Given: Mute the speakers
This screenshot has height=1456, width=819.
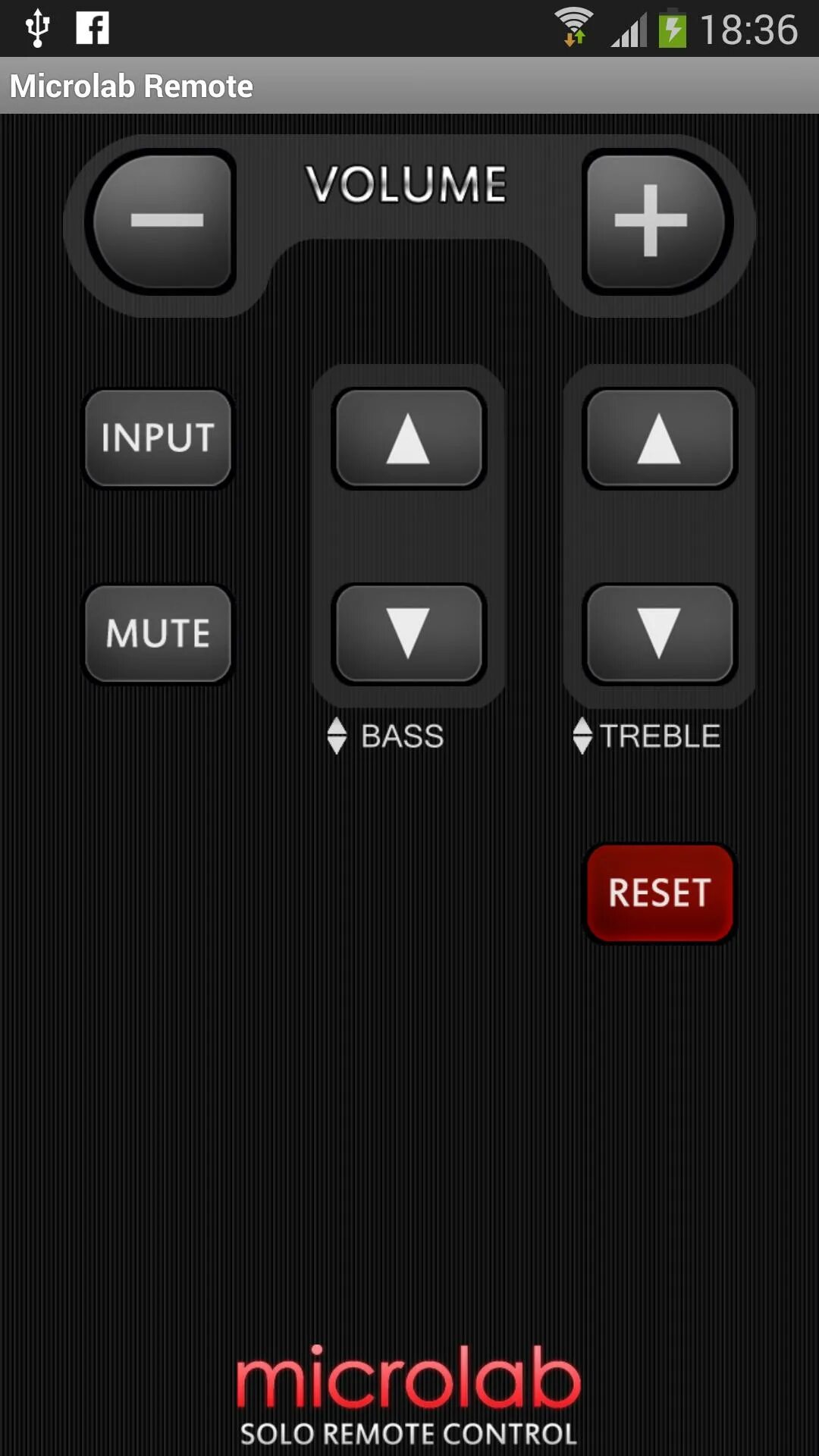Looking at the screenshot, I should click(158, 633).
